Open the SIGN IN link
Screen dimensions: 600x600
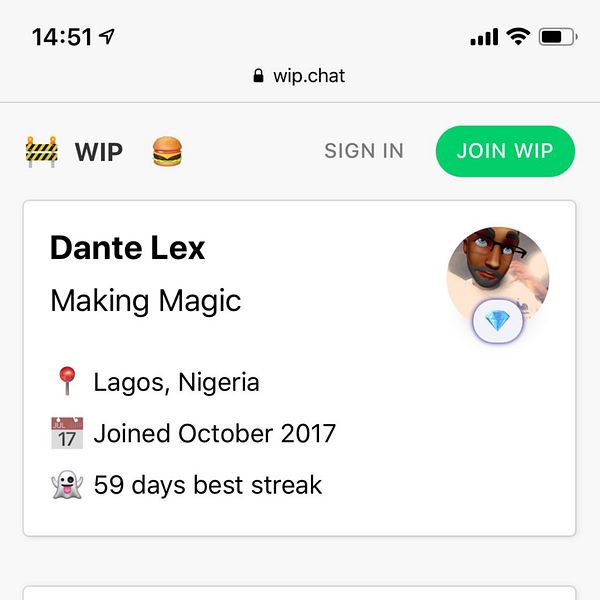[364, 152]
